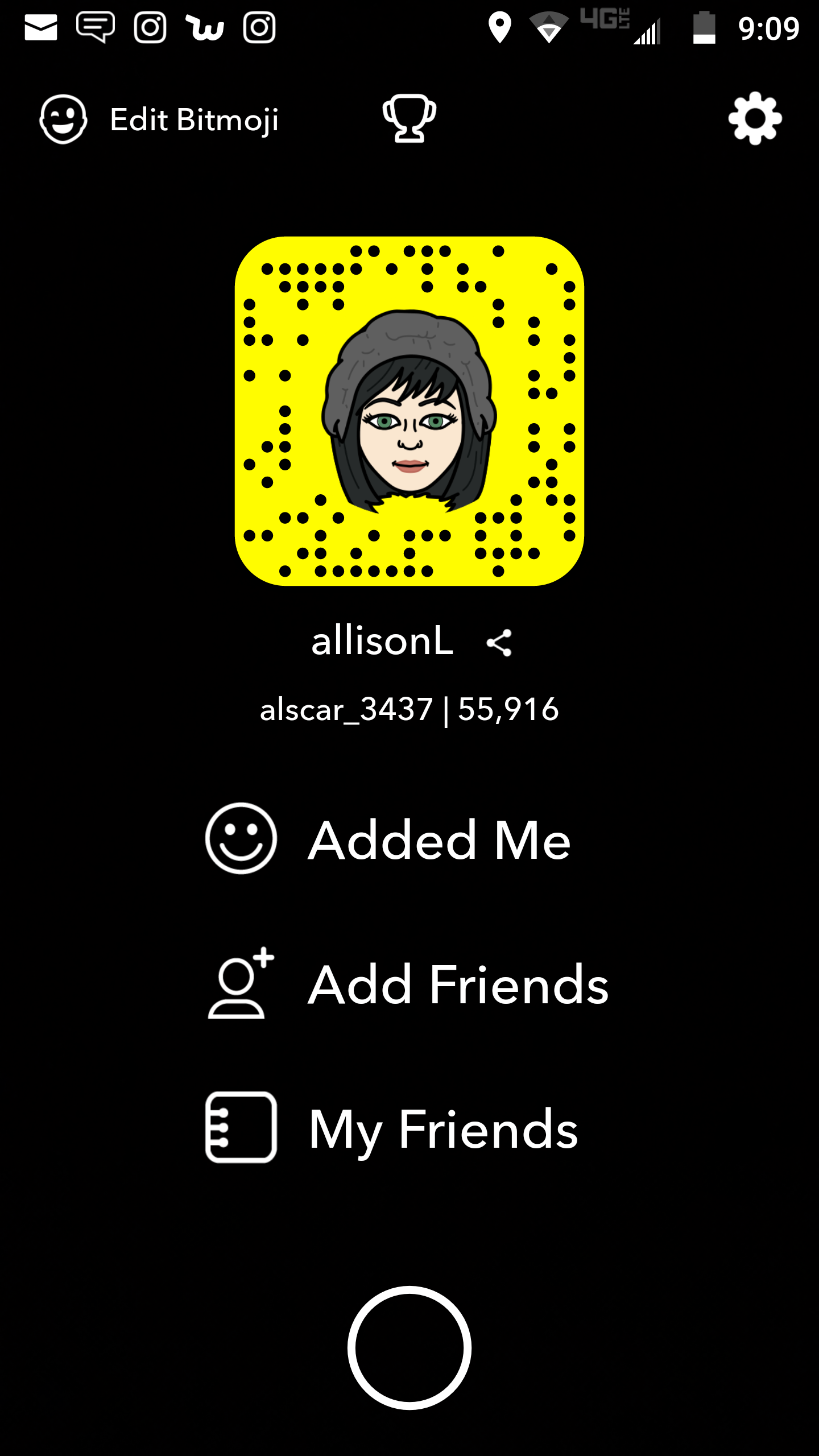
Task: Open Add Friends
Action: 407,985
